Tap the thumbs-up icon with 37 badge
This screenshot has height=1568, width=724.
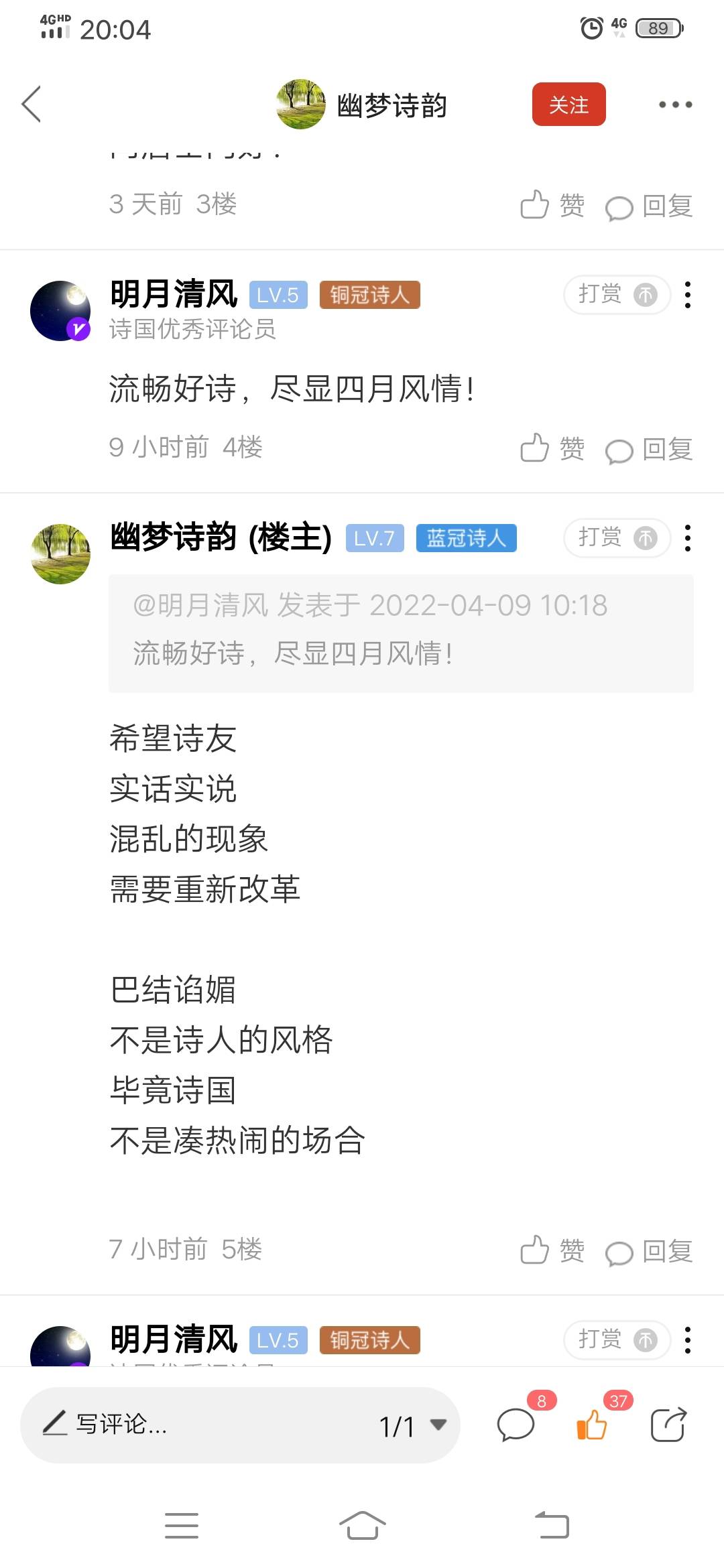[592, 1424]
